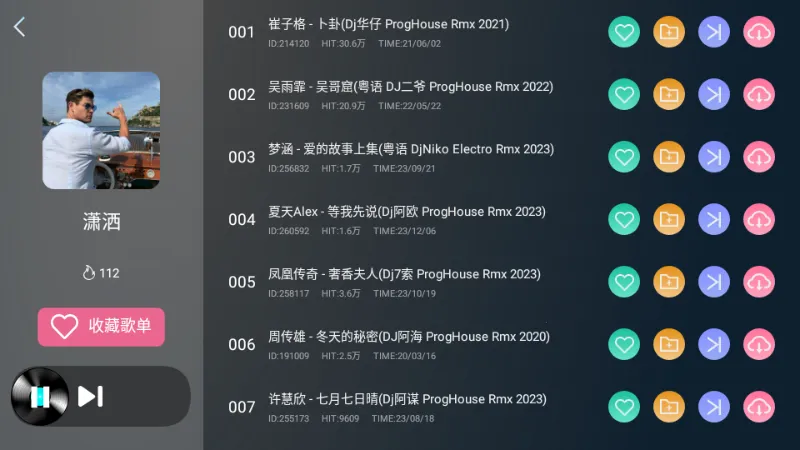Pause the current track on the vinyl
The image size is (800, 450).
click(x=40, y=396)
